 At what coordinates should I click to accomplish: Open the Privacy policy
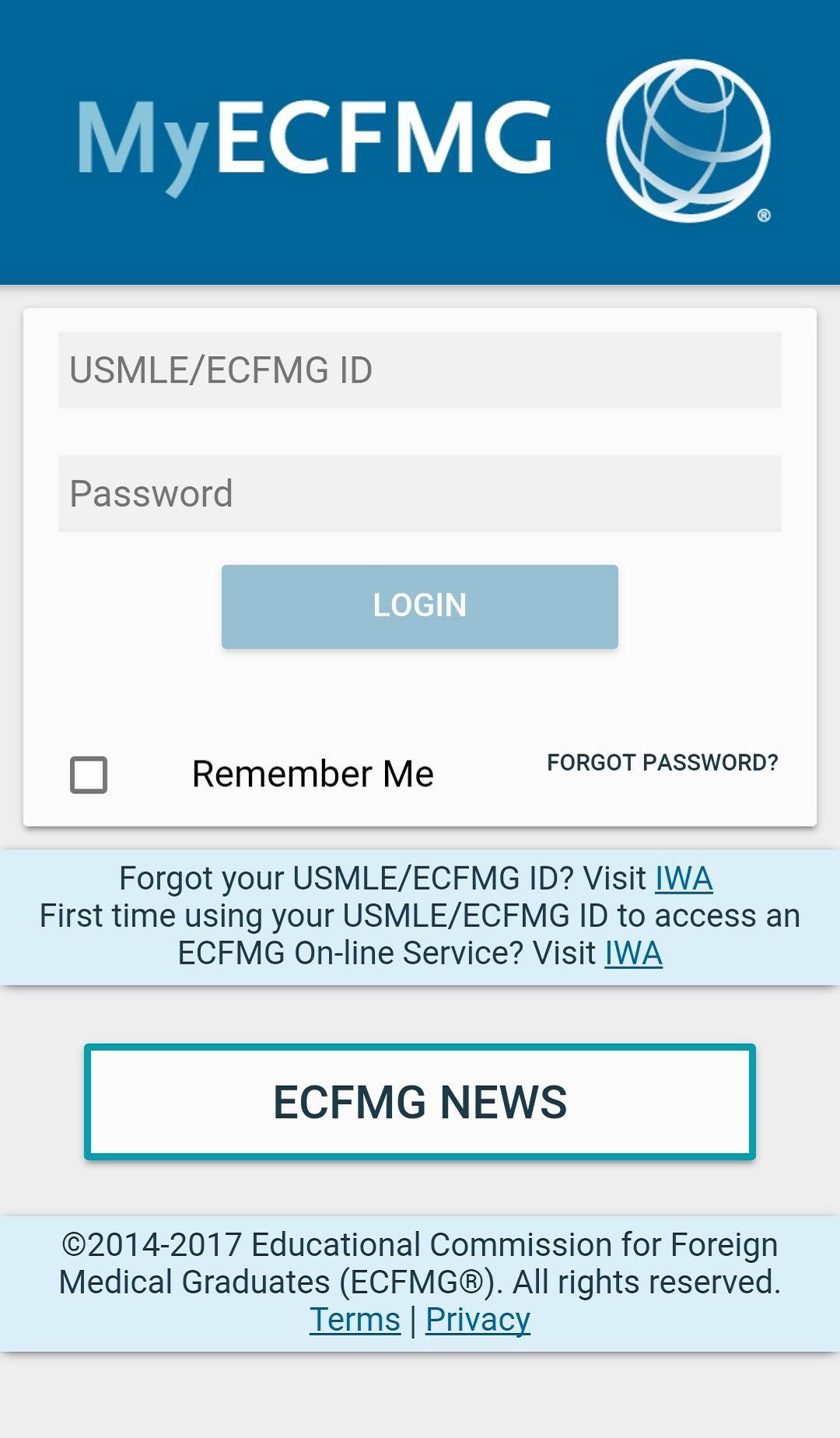click(x=478, y=1318)
